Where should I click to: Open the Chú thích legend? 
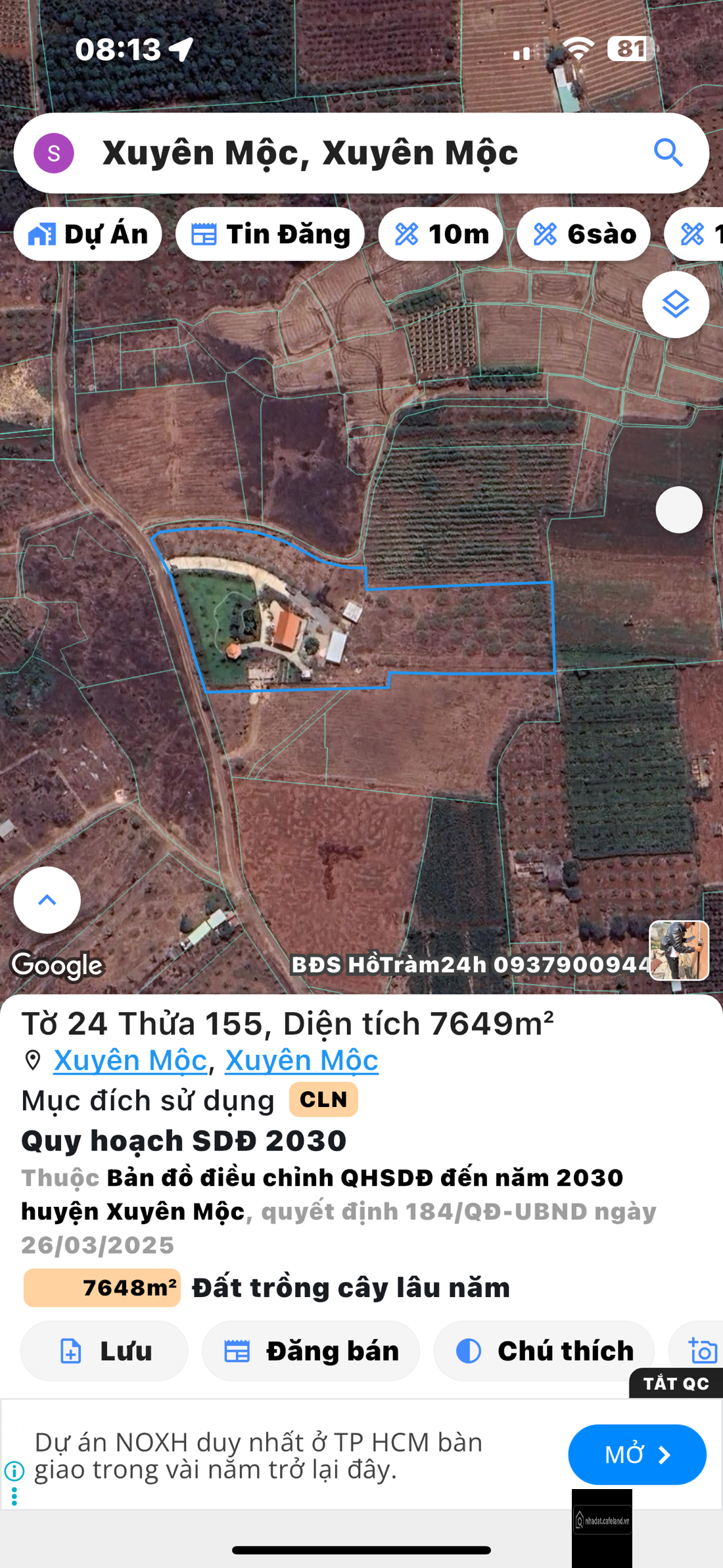pos(544,1351)
